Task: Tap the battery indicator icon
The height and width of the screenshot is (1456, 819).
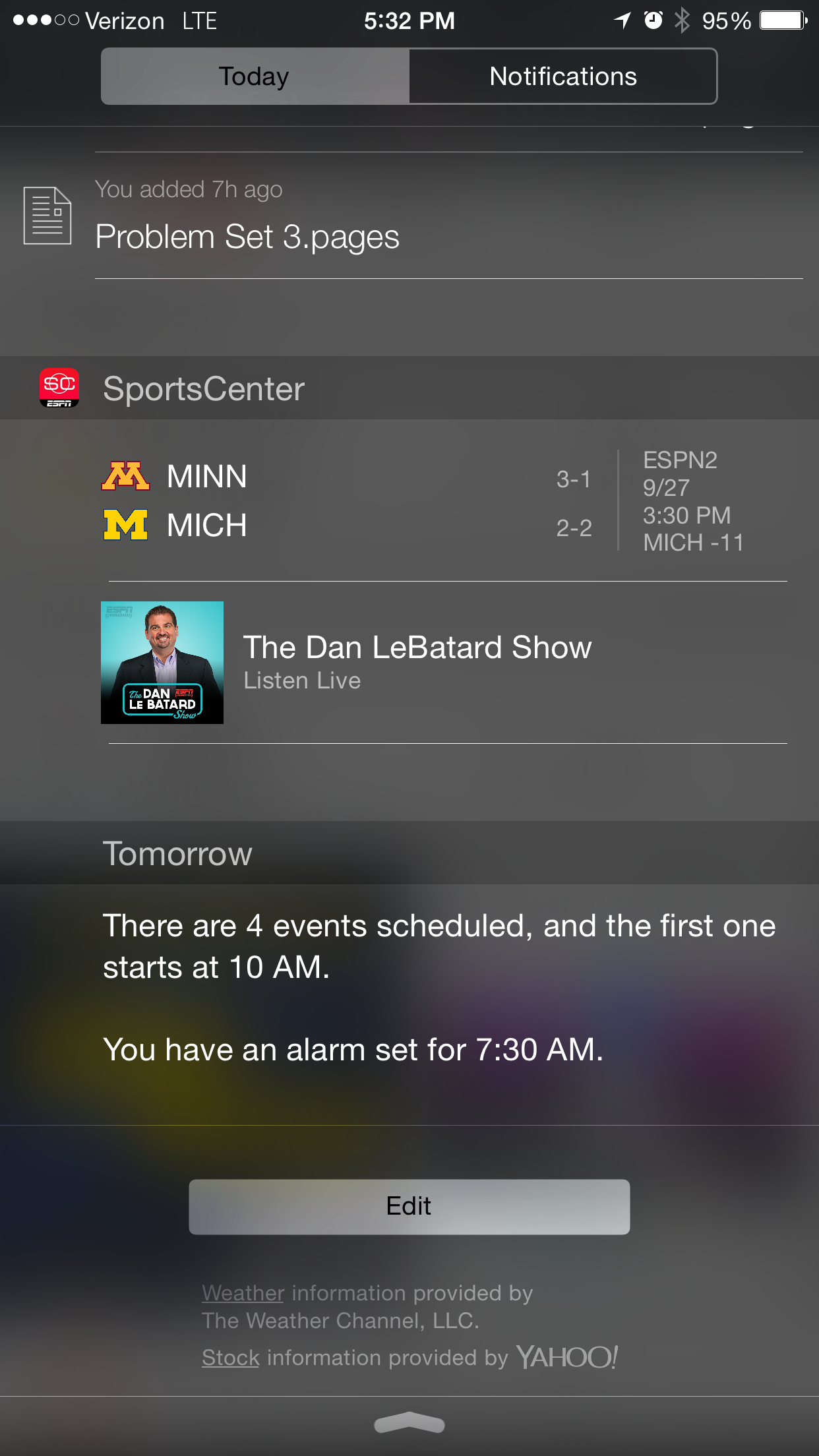Action: pyautogui.click(x=783, y=20)
